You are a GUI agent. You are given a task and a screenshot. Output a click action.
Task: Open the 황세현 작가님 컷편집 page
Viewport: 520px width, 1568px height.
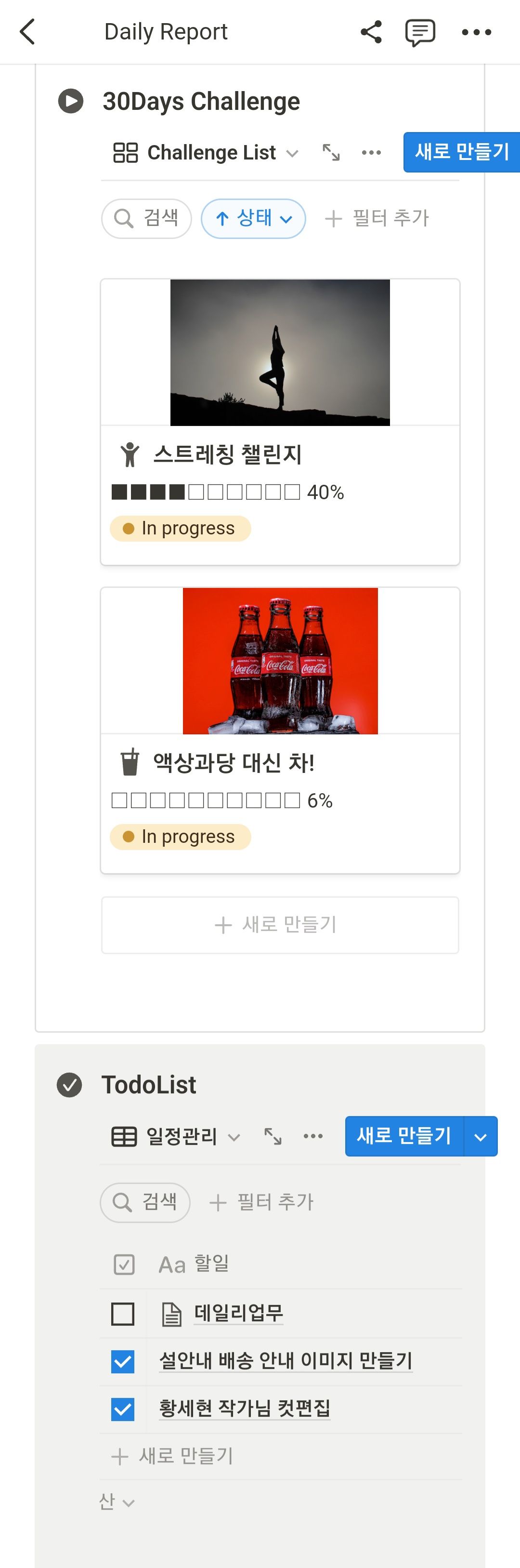coord(245,1408)
